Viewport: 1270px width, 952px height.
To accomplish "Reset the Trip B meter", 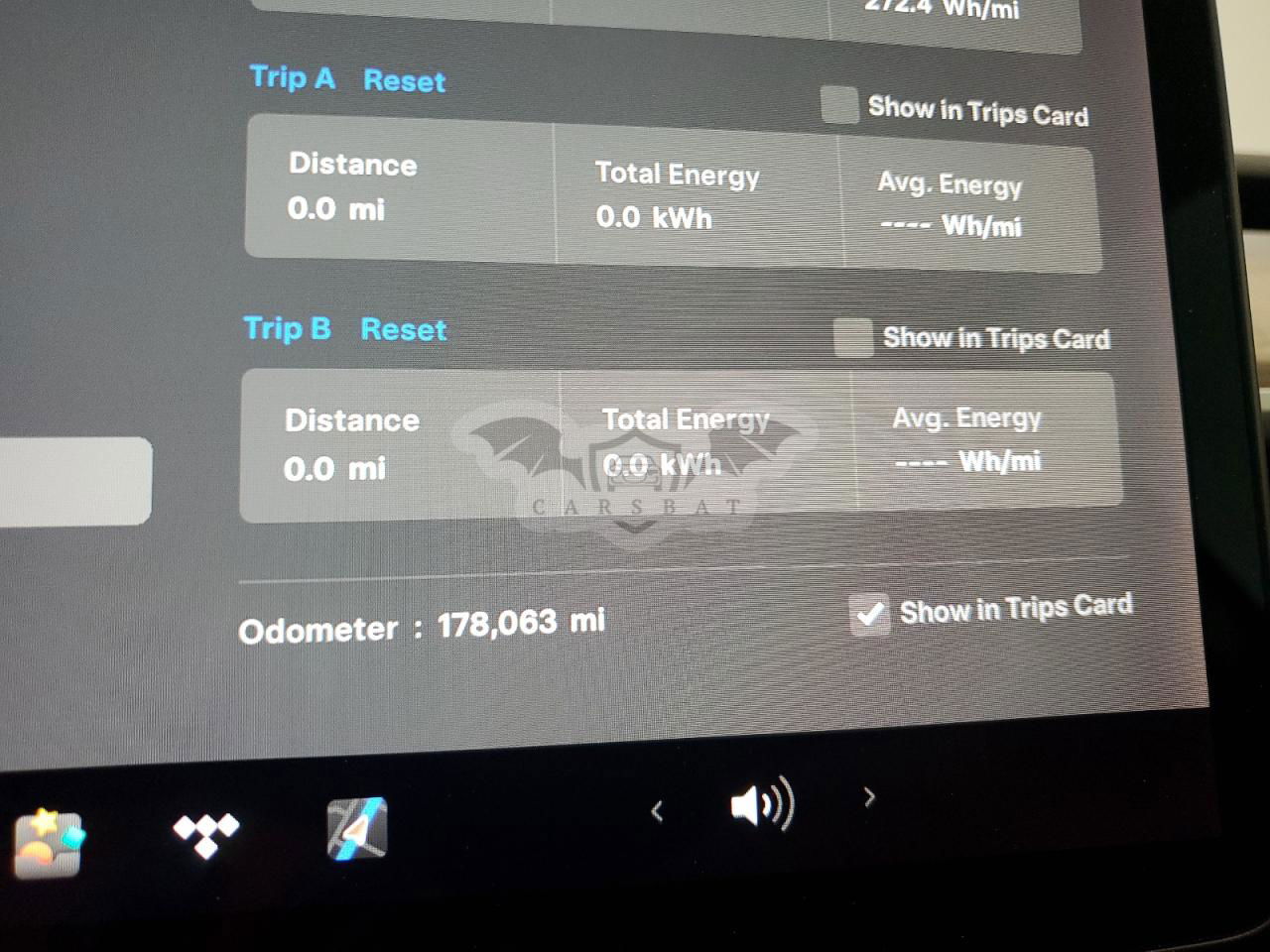I will 403,329.
